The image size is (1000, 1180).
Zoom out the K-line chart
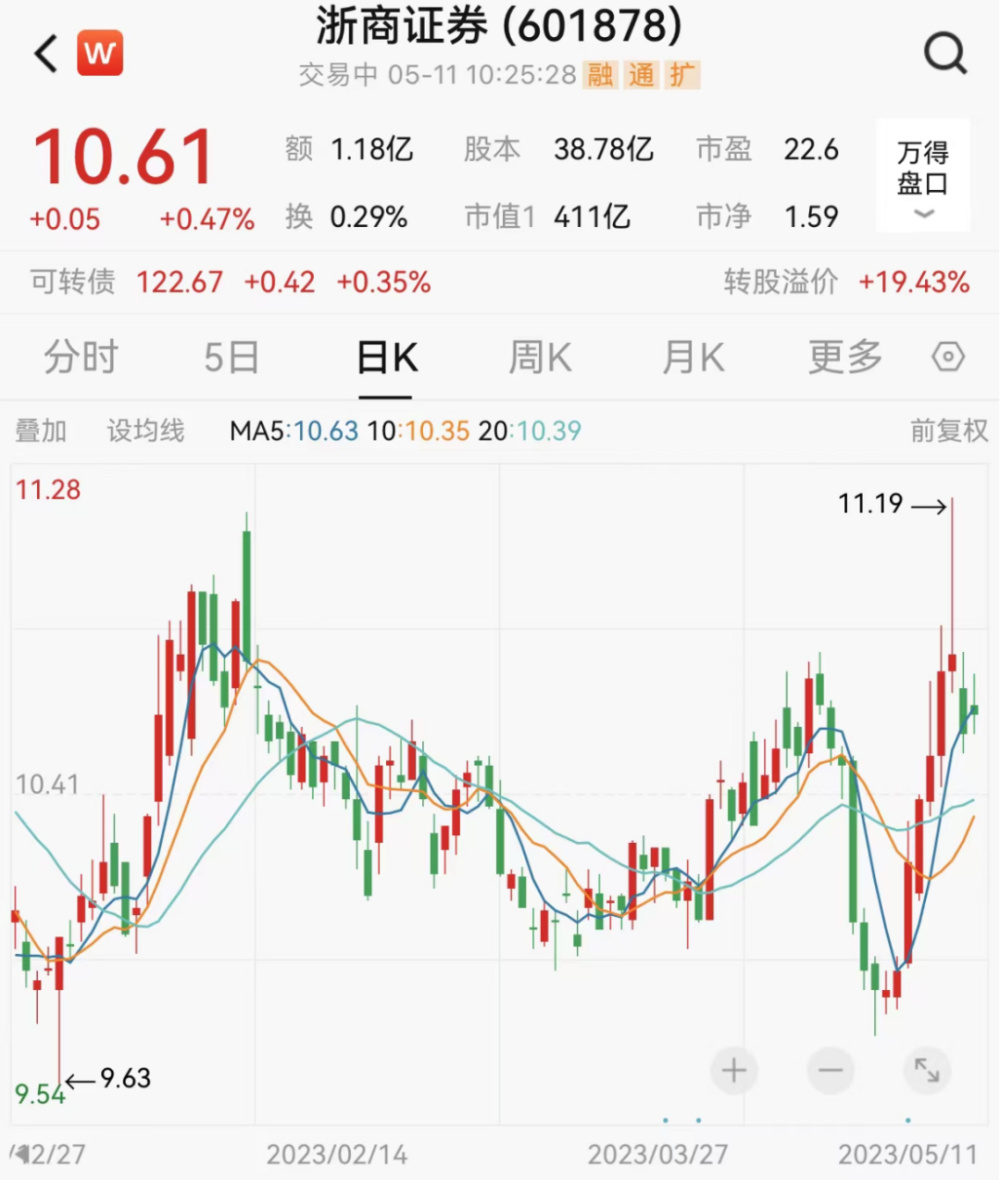[831, 1072]
